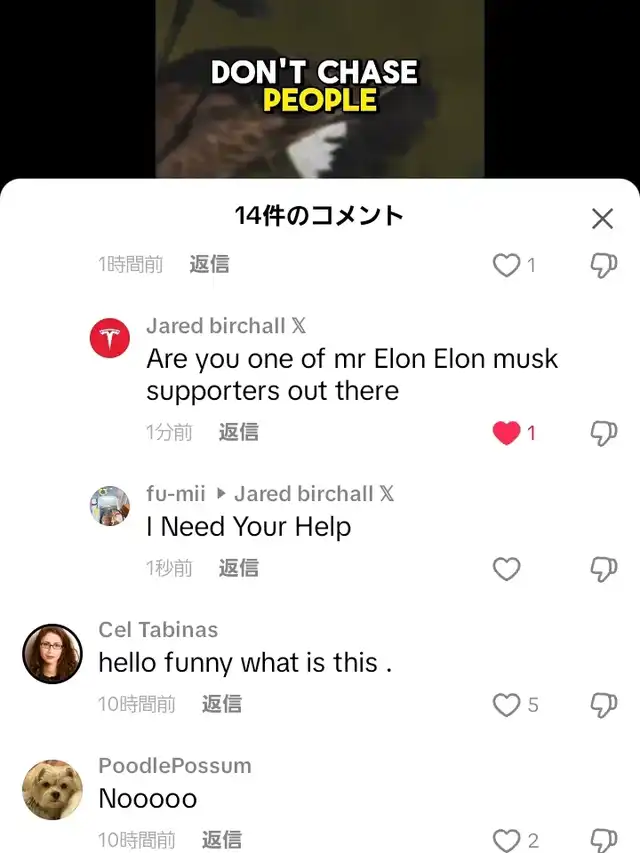Return to the Don't Chase People video
This screenshot has height=853, width=640.
(x=320, y=87)
